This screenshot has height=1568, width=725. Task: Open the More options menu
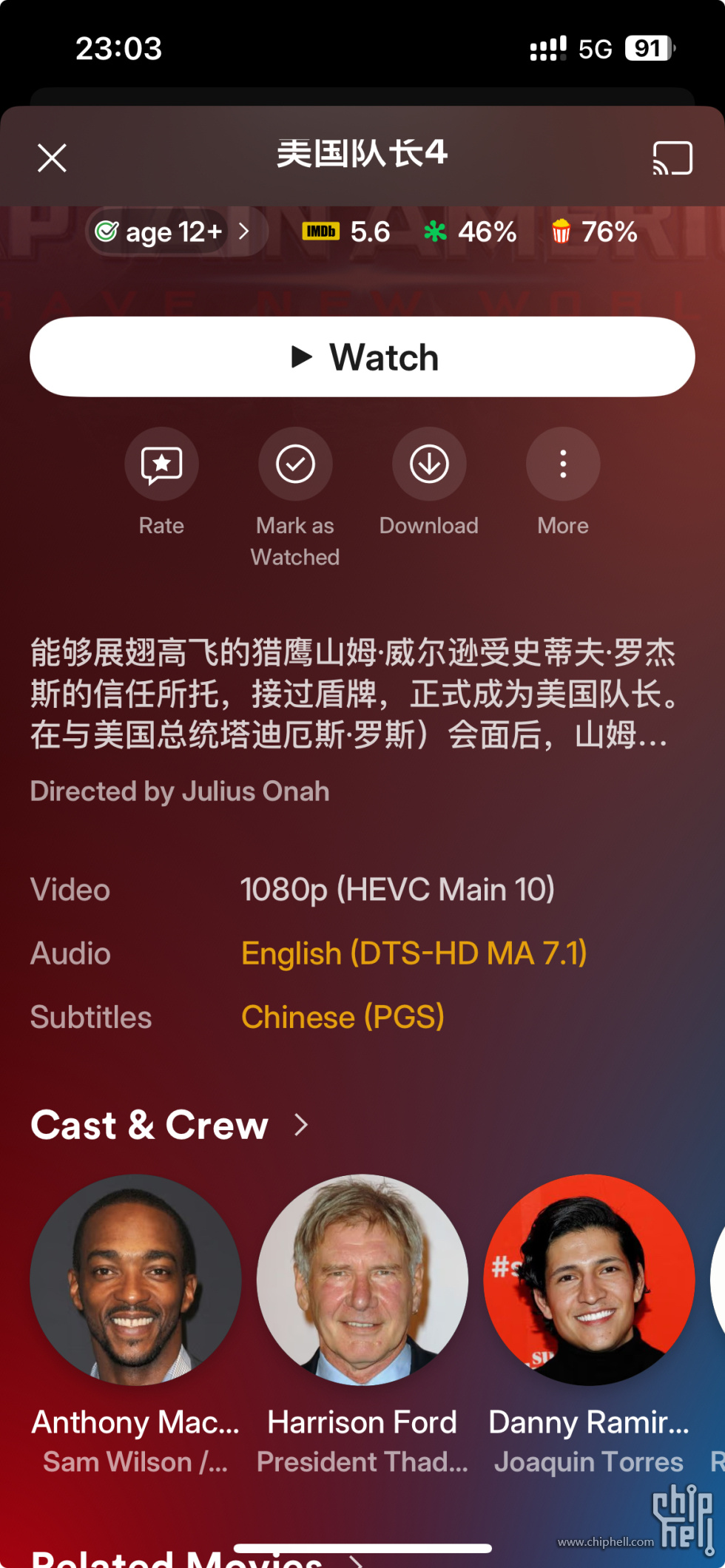tap(563, 465)
